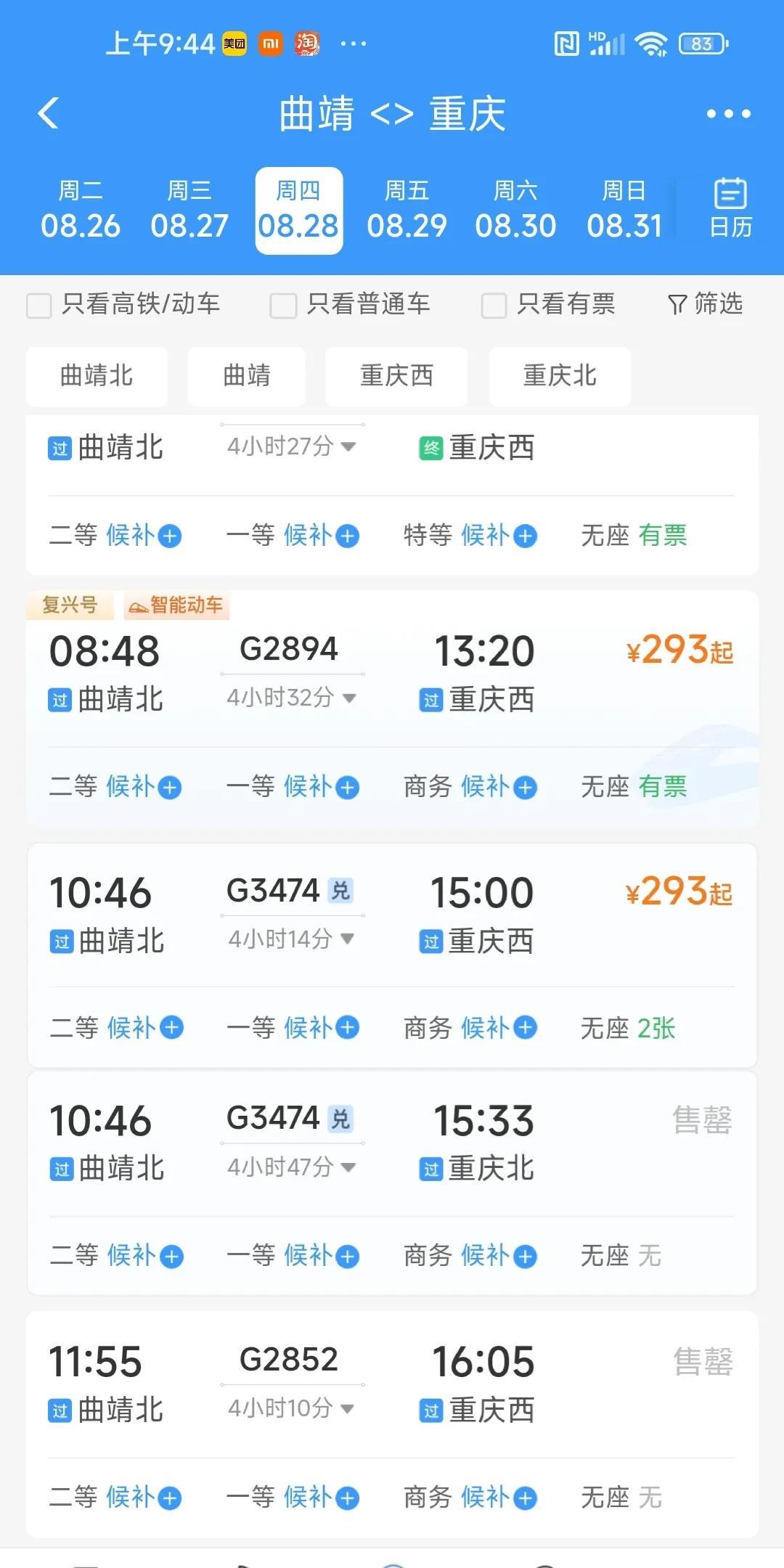
Task: Enable 只看有票 checkbox
Action: click(x=494, y=306)
